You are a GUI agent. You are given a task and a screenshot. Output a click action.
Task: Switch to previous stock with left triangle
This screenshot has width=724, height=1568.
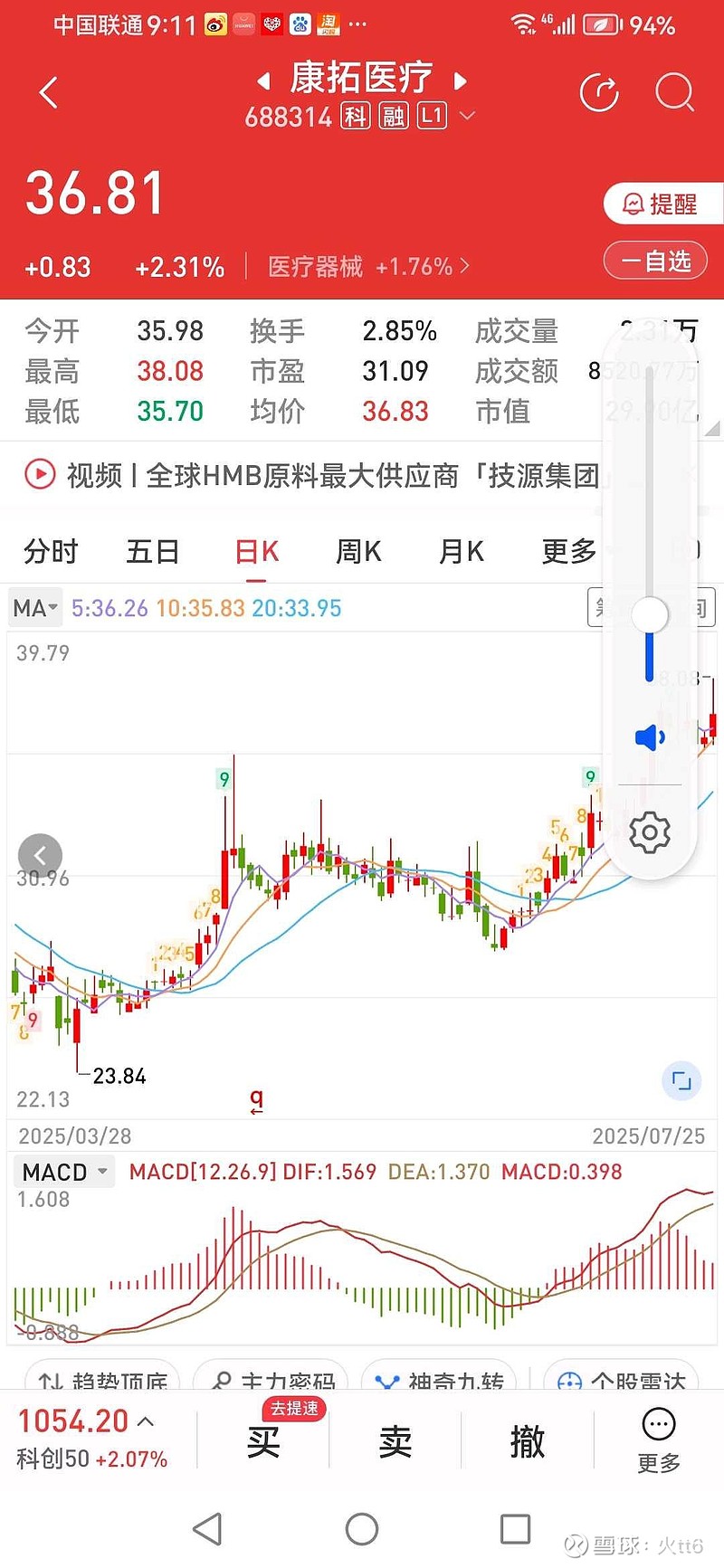[x=263, y=81]
